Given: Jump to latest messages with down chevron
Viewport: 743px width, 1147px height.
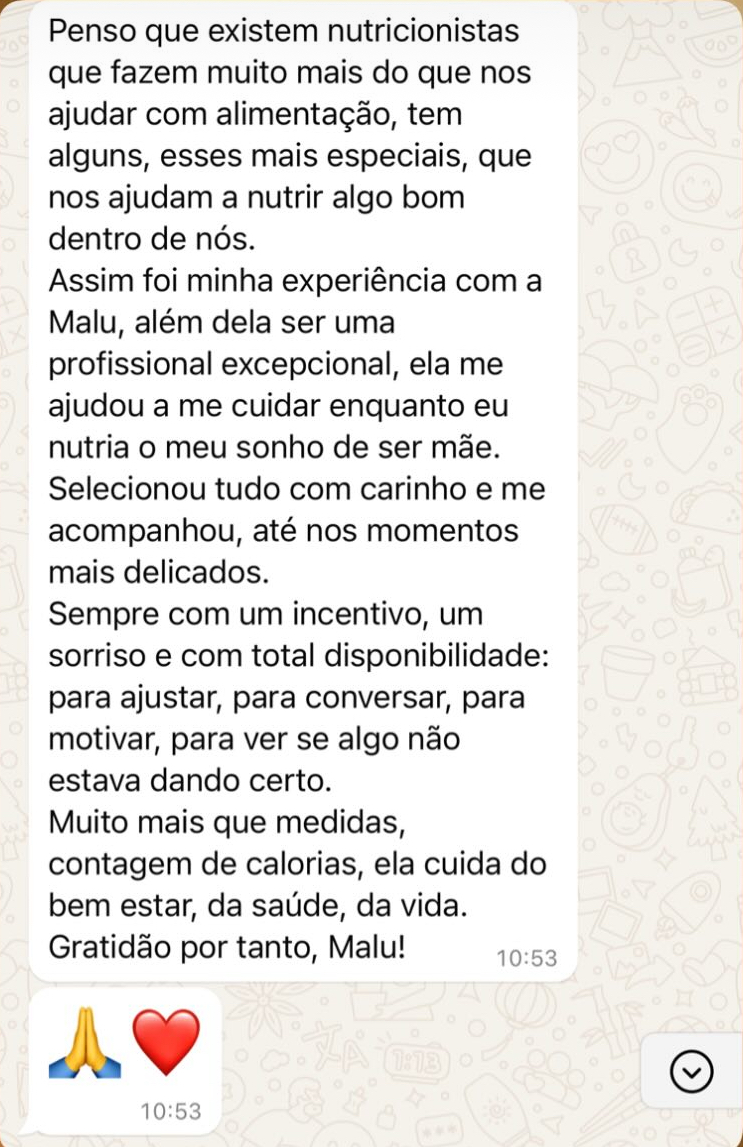Looking at the screenshot, I should 691,1072.
